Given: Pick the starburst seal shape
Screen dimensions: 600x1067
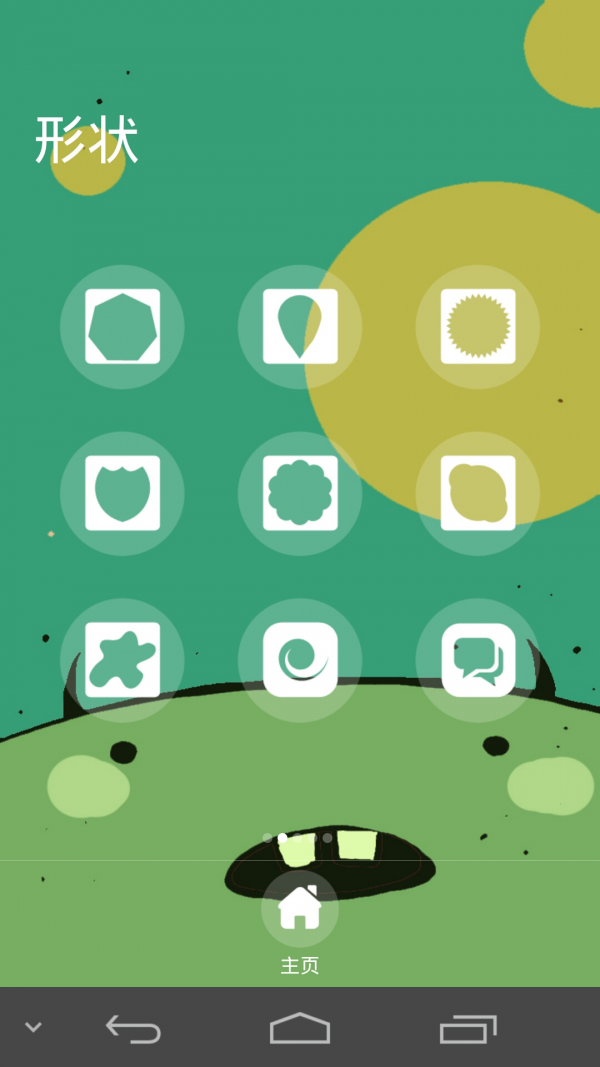Looking at the screenshot, I should (478, 326).
